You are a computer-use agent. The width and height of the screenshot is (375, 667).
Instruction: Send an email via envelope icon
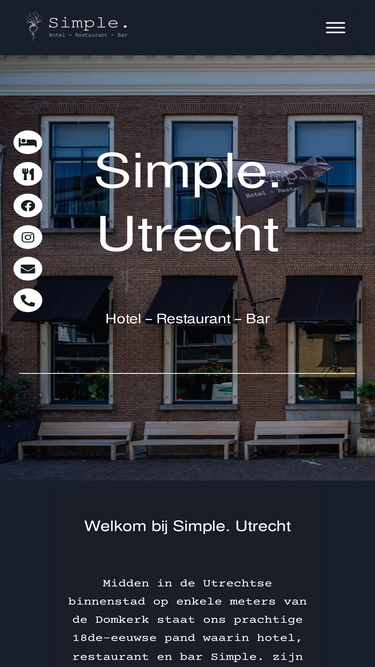[28, 269]
